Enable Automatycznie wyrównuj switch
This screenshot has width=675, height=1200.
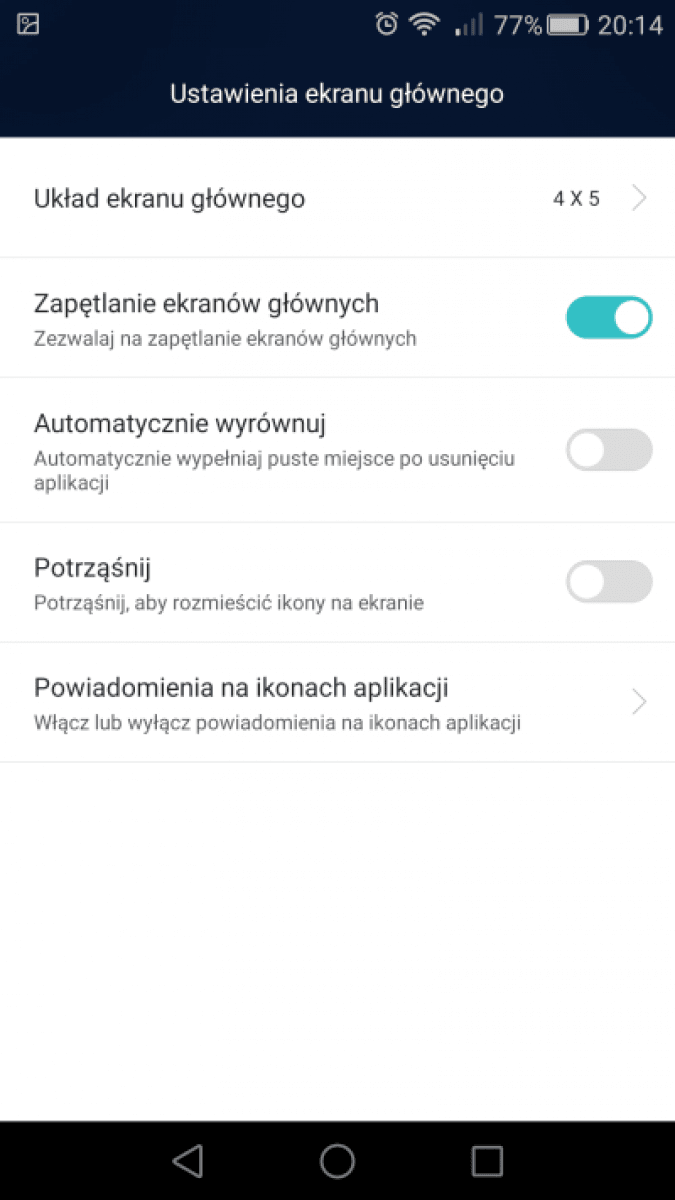[x=609, y=450]
